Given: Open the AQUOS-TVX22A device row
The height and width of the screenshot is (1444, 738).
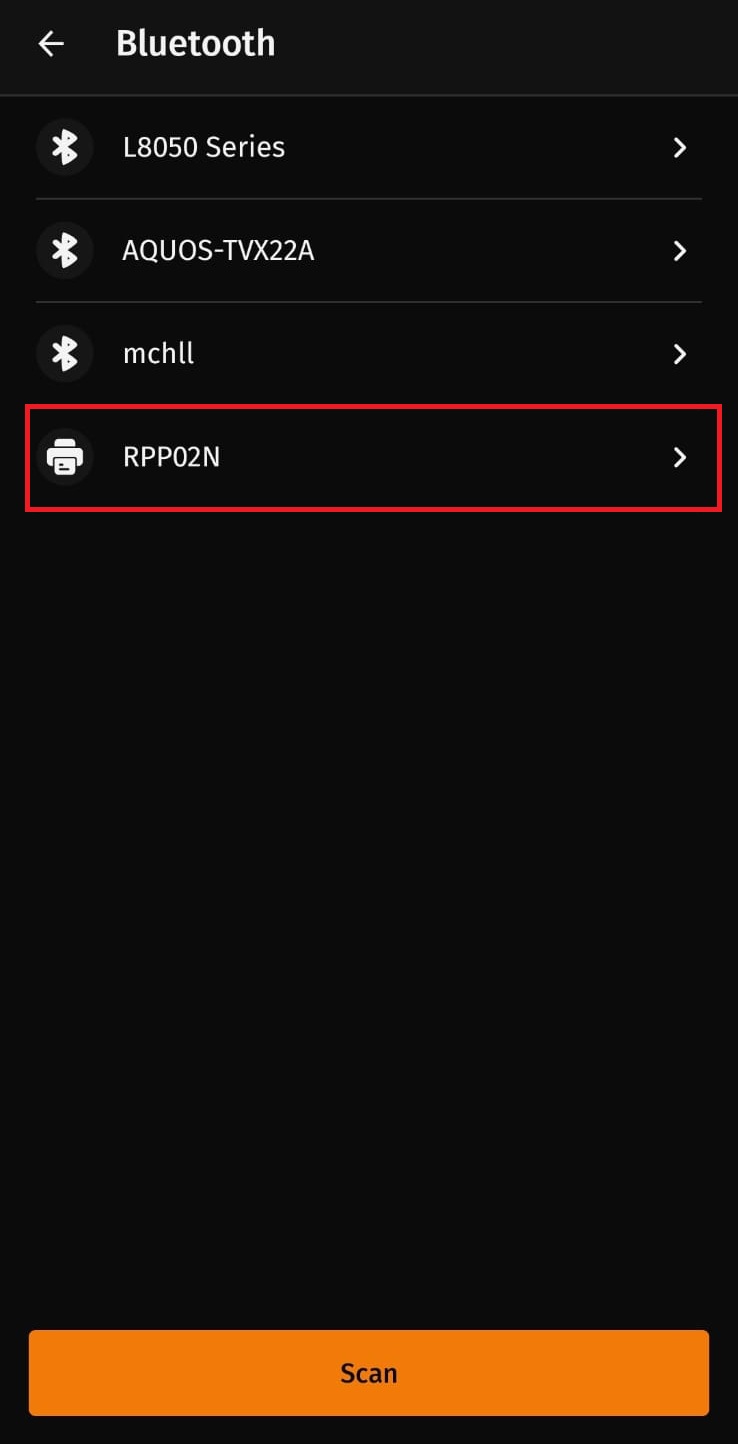Looking at the screenshot, I should click(x=368, y=250).
